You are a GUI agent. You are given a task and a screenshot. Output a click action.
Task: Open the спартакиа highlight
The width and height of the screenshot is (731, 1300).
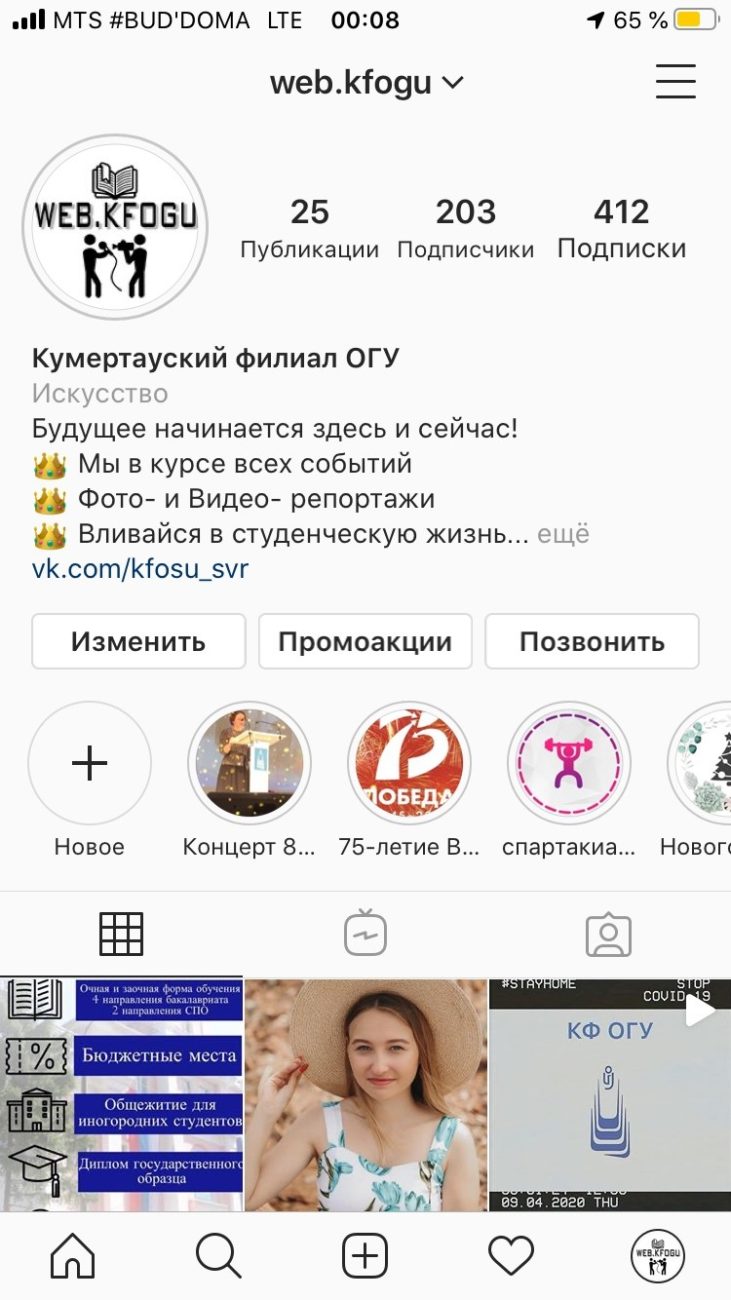[569, 764]
